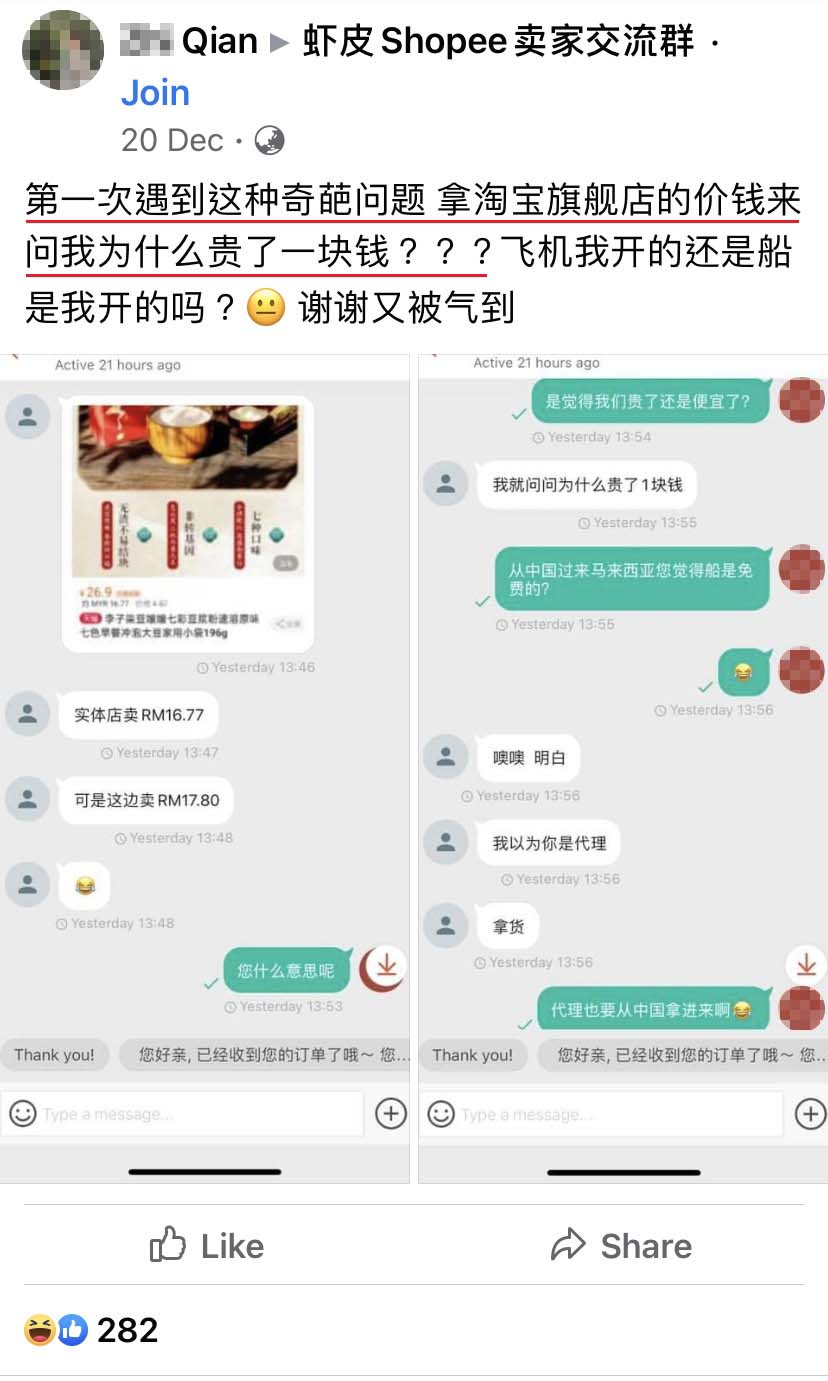Open Qian's profile picture
The height and width of the screenshot is (1381, 828).
(x=62, y=50)
